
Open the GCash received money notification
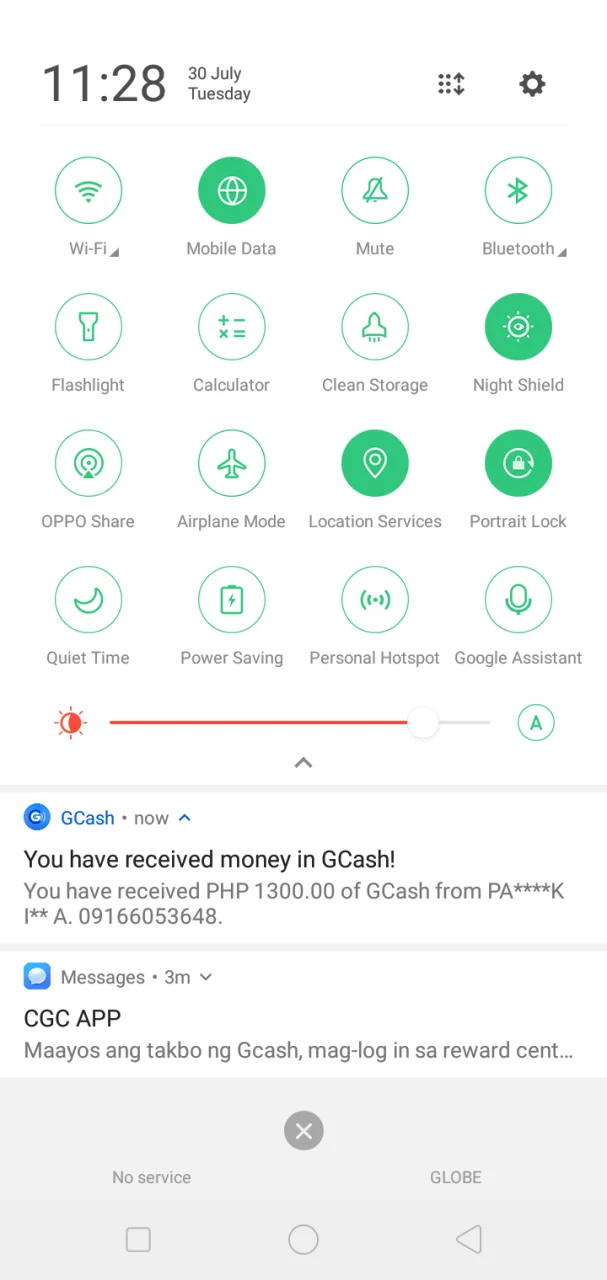tap(303, 868)
